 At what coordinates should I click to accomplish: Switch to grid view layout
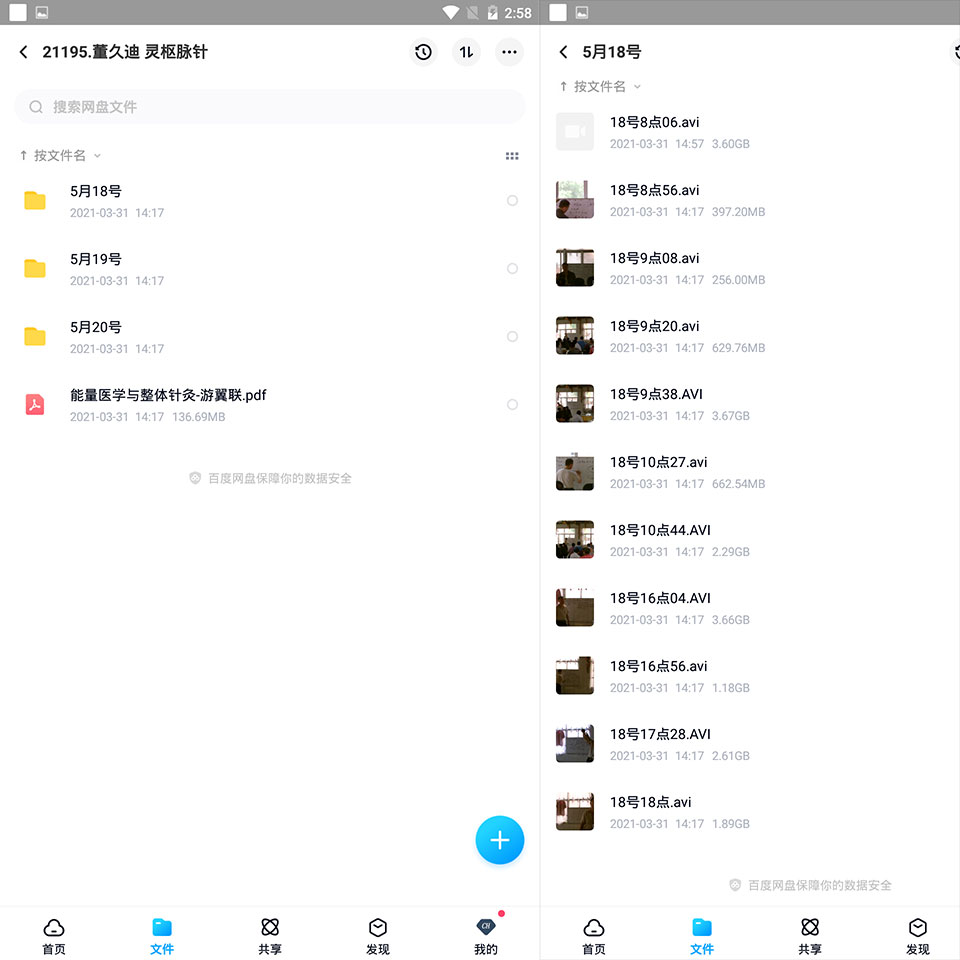click(x=512, y=156)
